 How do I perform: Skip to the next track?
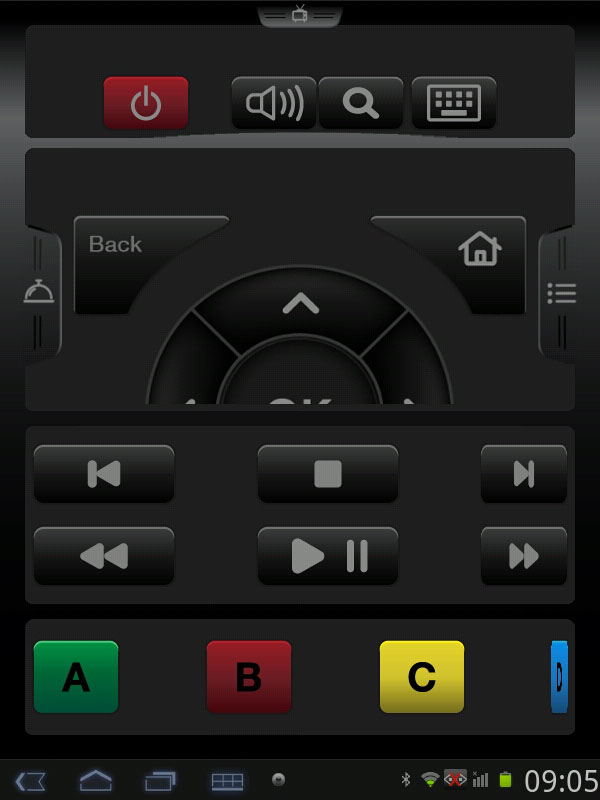pyautogui.click(x=524, y=474)
